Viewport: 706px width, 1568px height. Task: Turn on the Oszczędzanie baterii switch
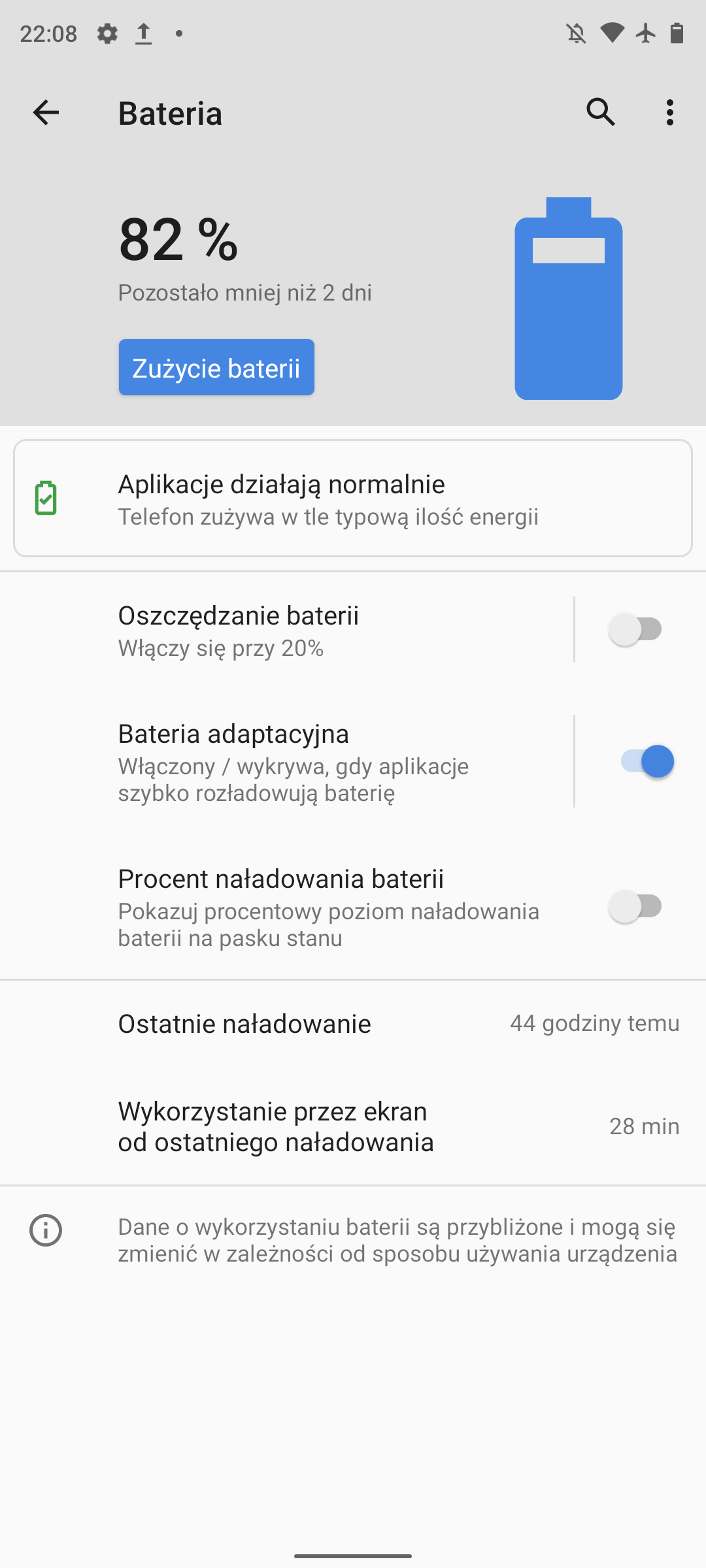(x=635, y=630)
